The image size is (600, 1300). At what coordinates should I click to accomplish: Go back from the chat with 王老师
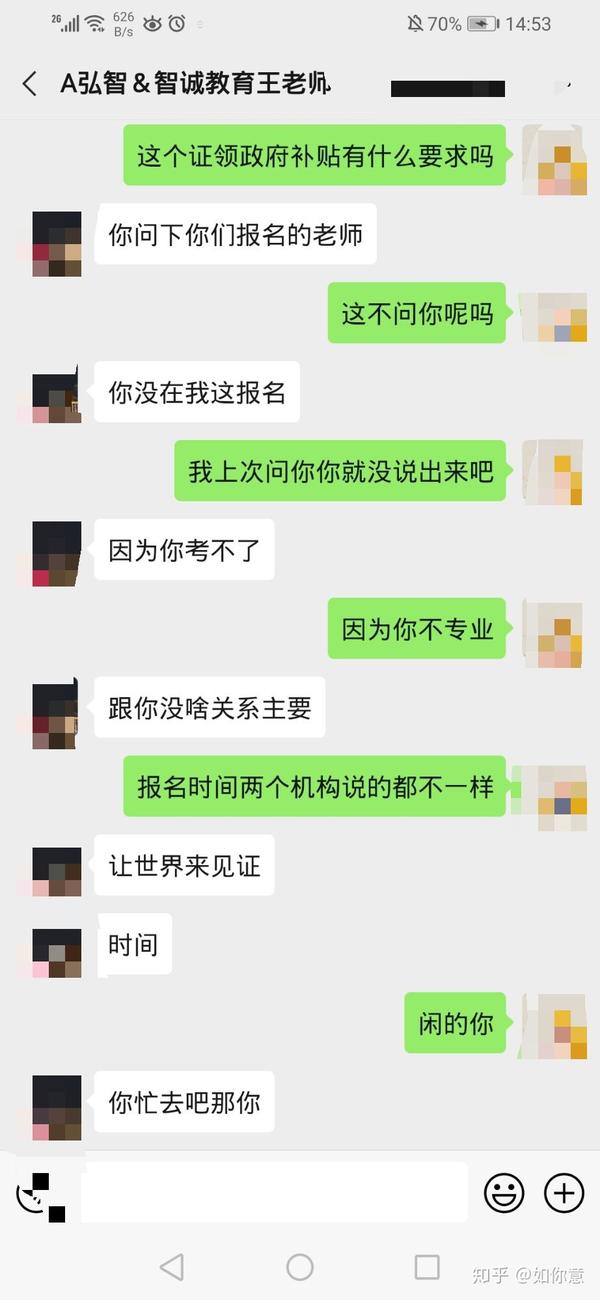tap(30, 84)
